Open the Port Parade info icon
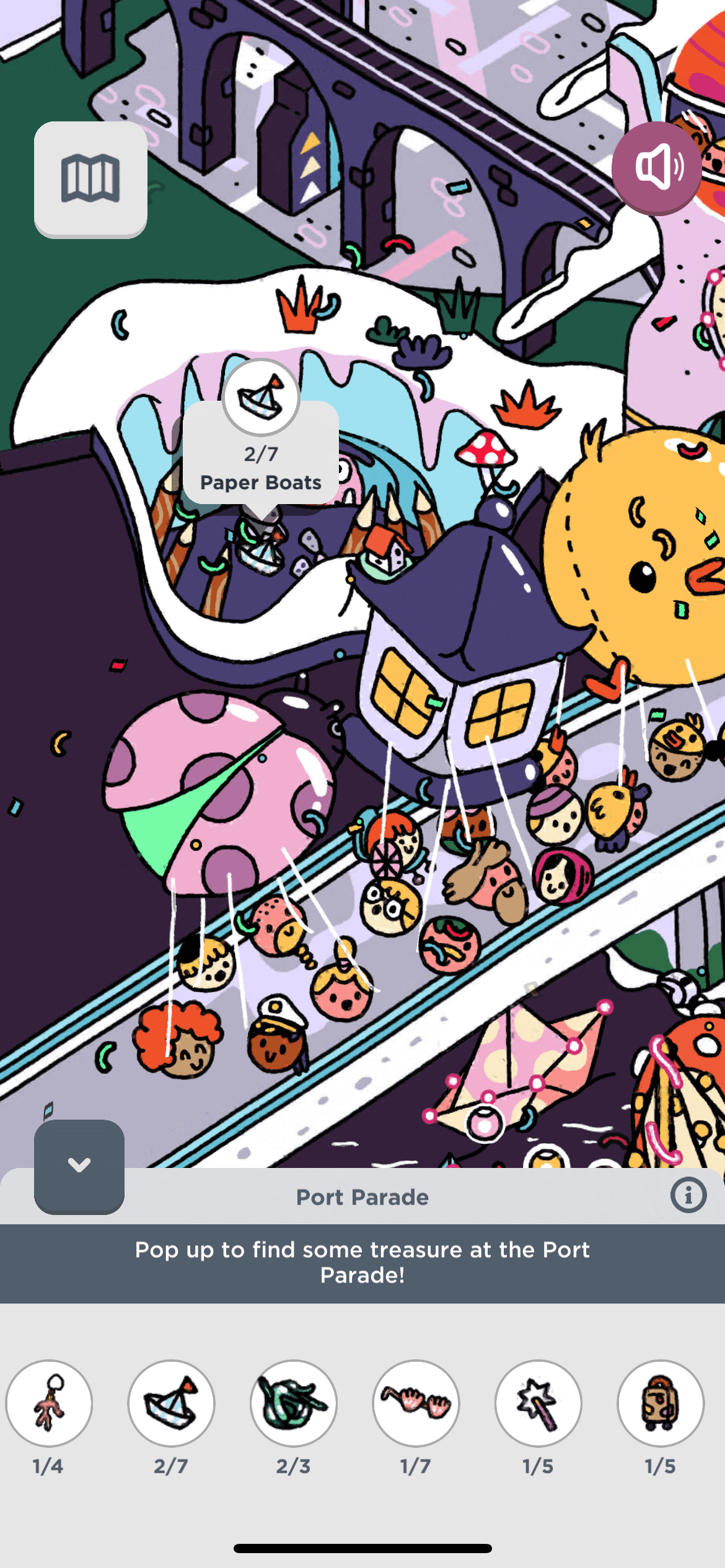The width and height of the screenshot is (725, 1568). 688,1195
